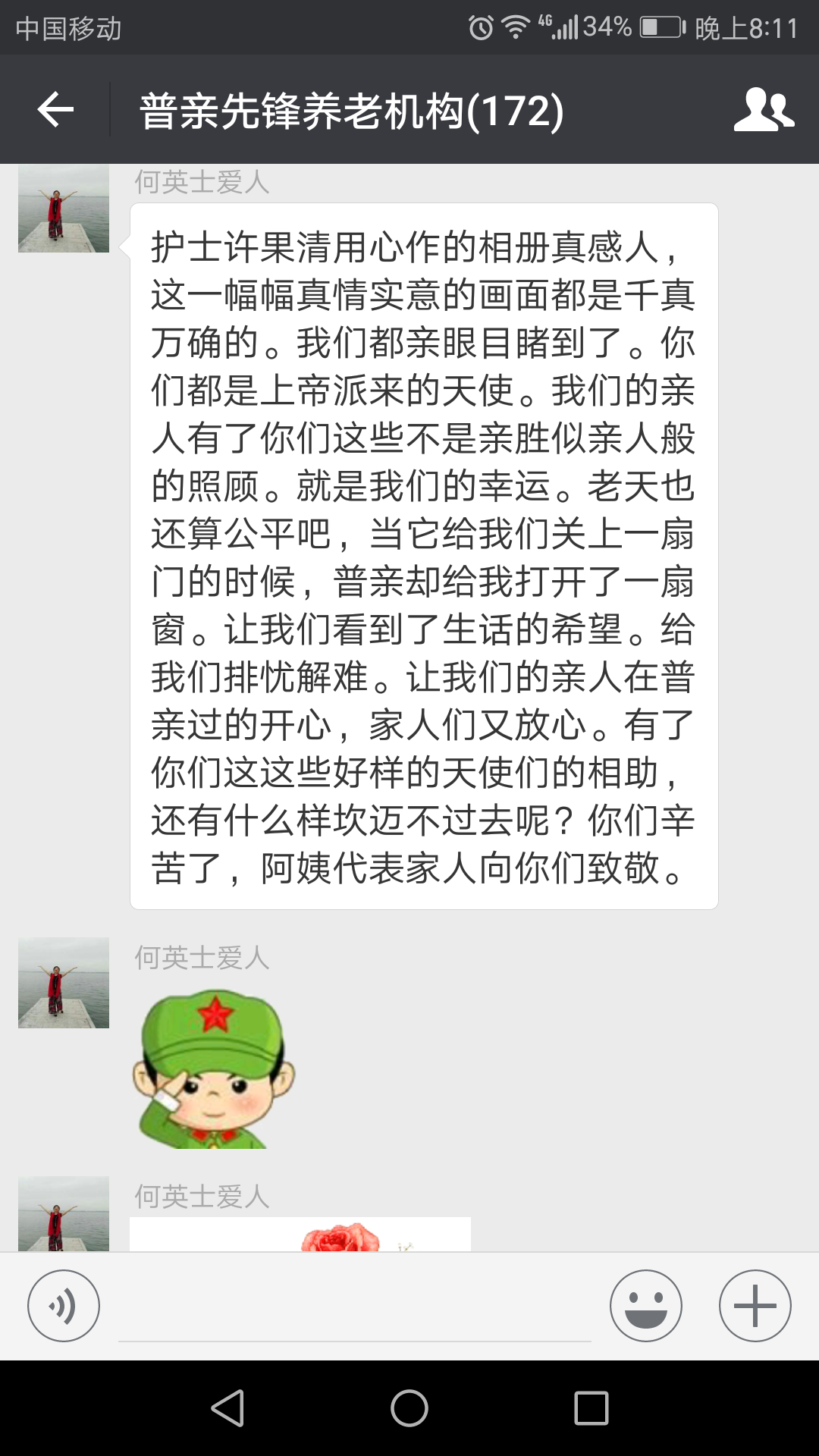The width and height of the screenshot is (819, 1456).
Task: Tap the system home button
Action: point(409,1408)
